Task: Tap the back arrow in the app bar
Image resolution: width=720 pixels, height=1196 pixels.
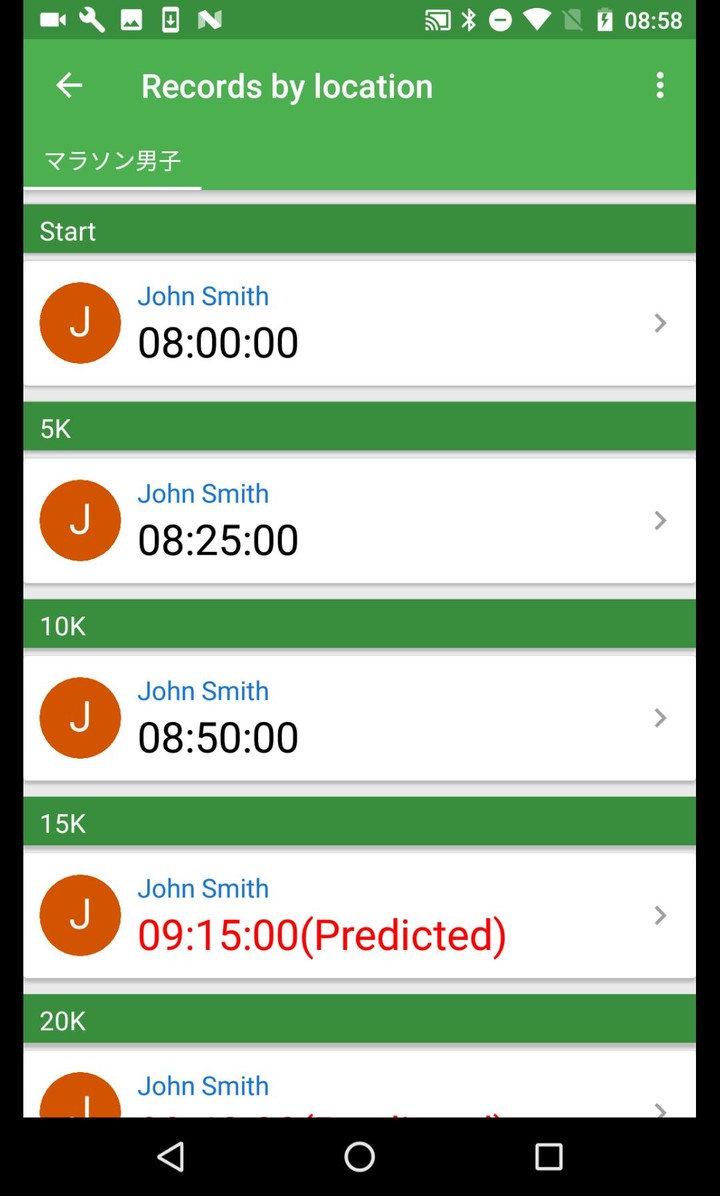Action: point(68,86)
